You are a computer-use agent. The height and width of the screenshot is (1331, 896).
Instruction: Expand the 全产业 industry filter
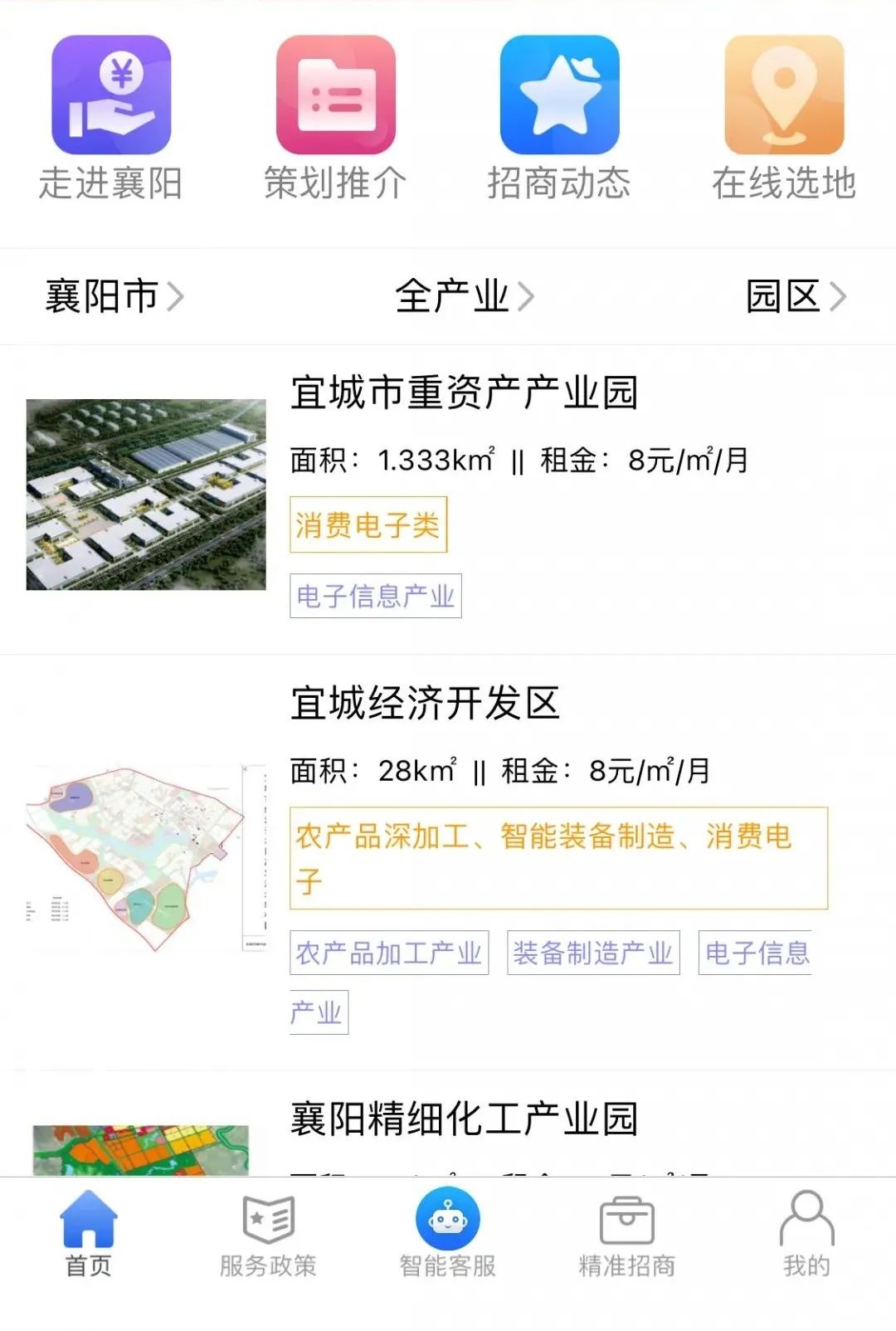coord(463,296)
